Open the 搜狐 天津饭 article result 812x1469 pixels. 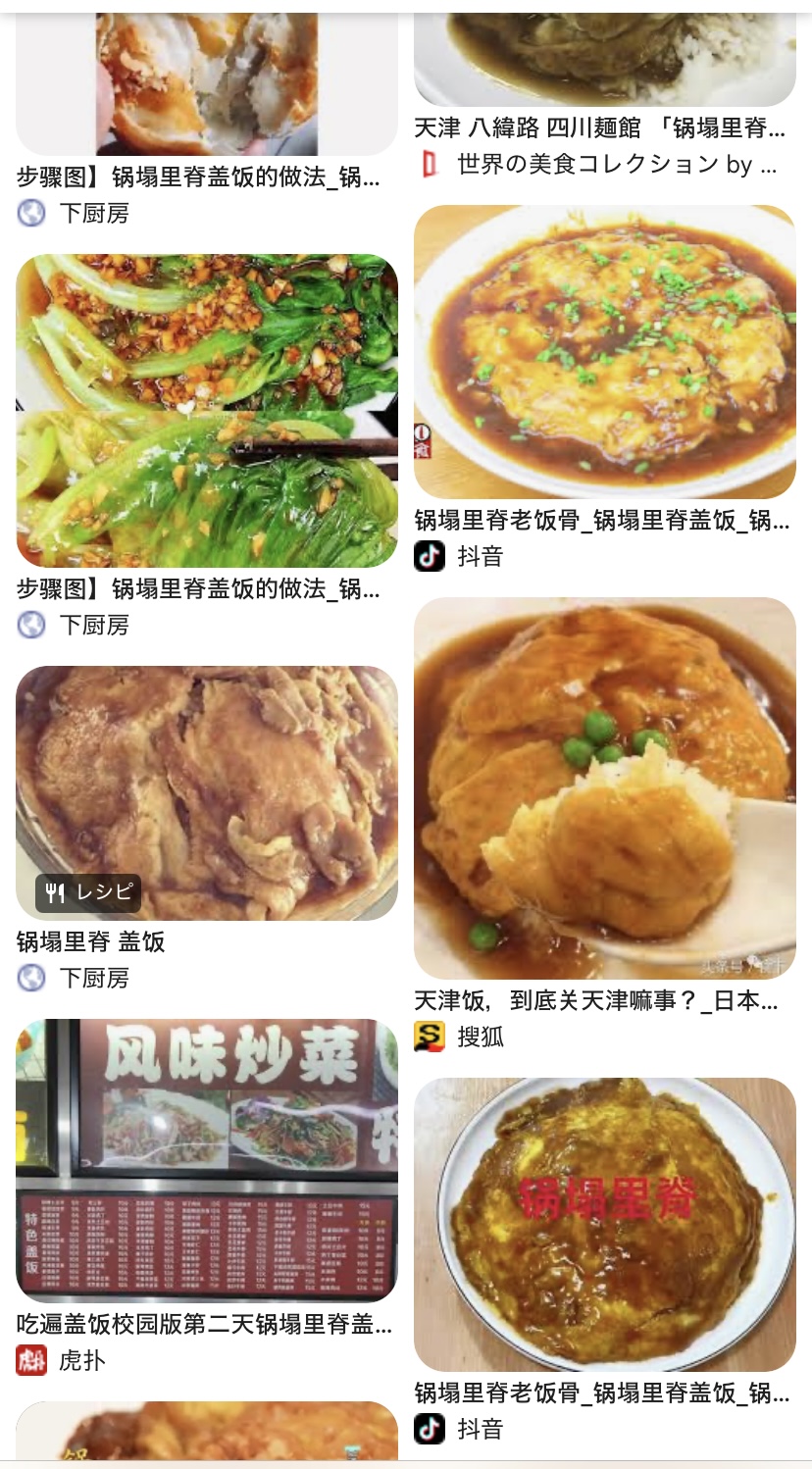coord(604,787)
